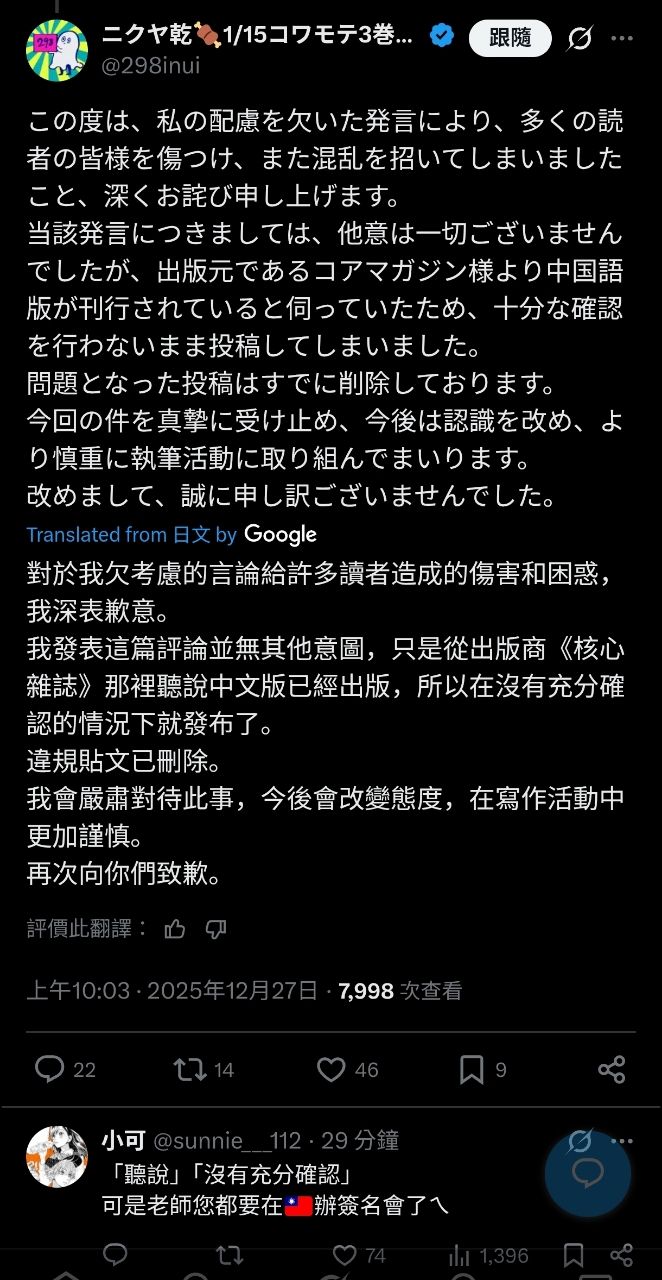
Task: Tap the floating reply compose button
Action: [x=588, y=1174]
